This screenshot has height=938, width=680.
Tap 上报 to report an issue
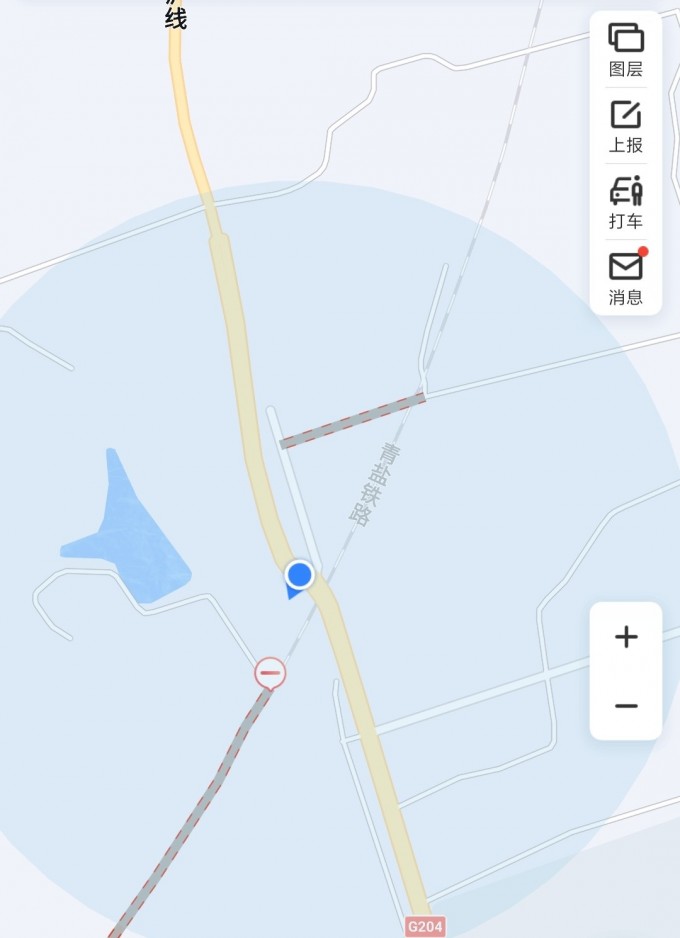626,126
